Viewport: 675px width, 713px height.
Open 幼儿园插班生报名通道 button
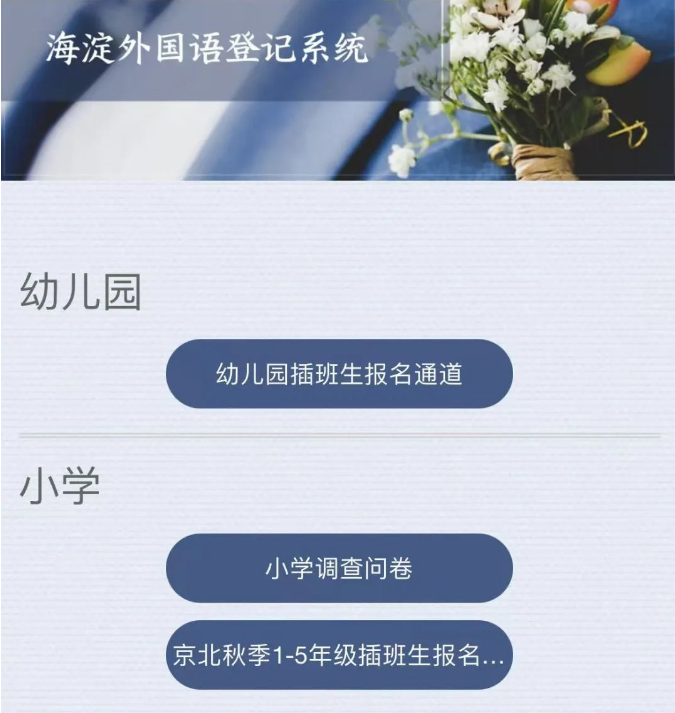pyautogui.click(x=339, y=374)
